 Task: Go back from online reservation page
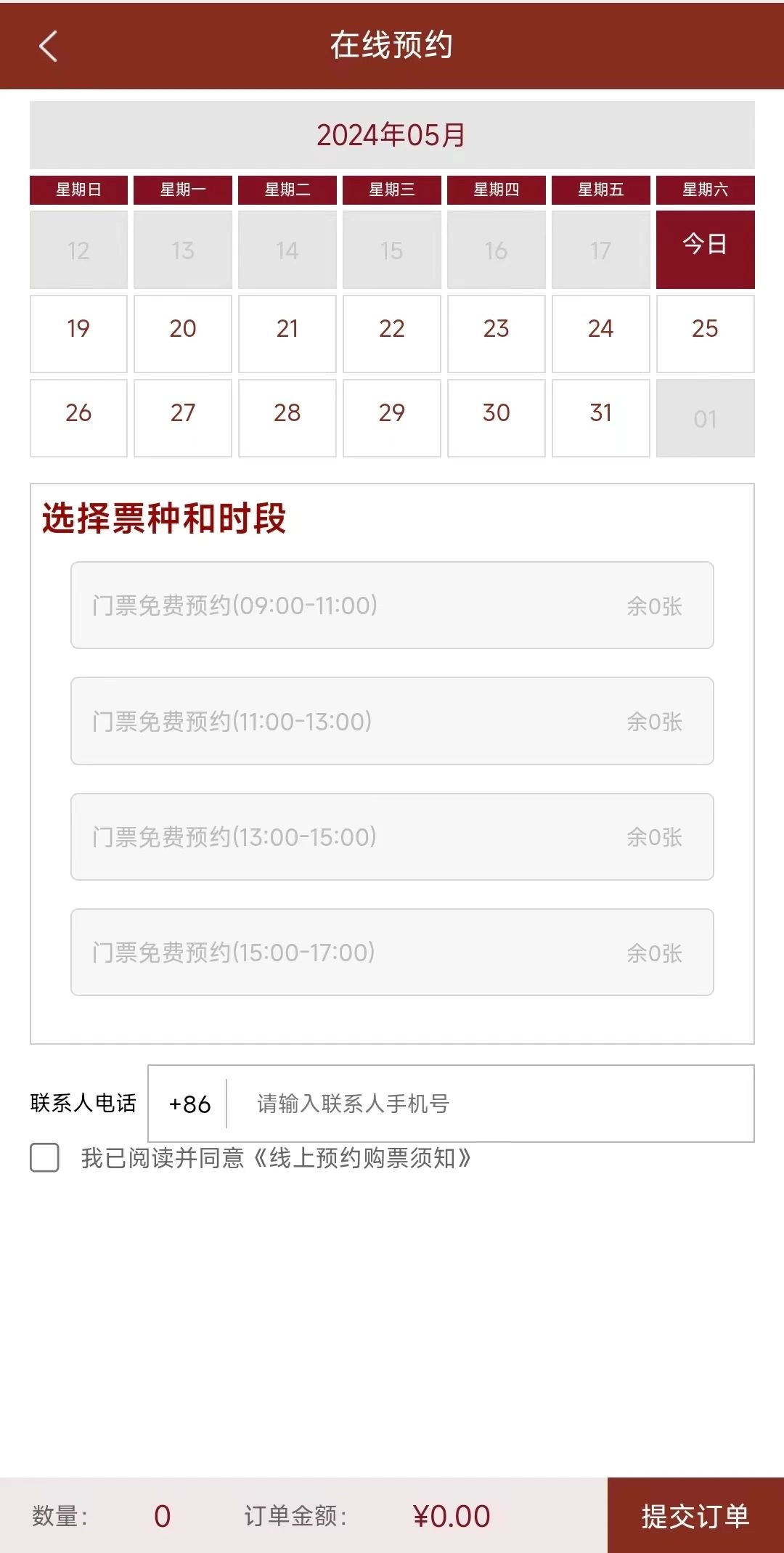click(48, 46)
